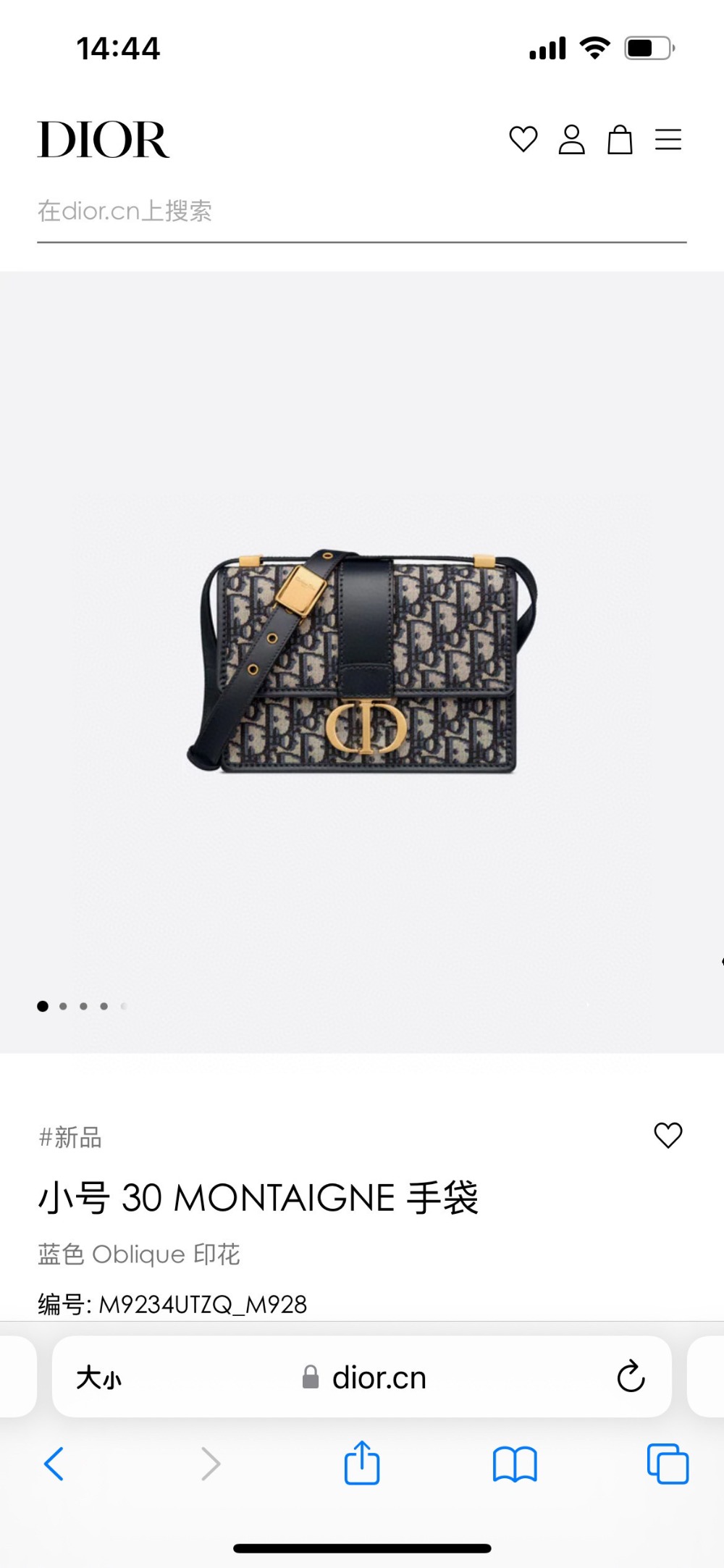The image size is (724, 1568).
Task: Reload the dior.cn page
Action: point(631,1377)
